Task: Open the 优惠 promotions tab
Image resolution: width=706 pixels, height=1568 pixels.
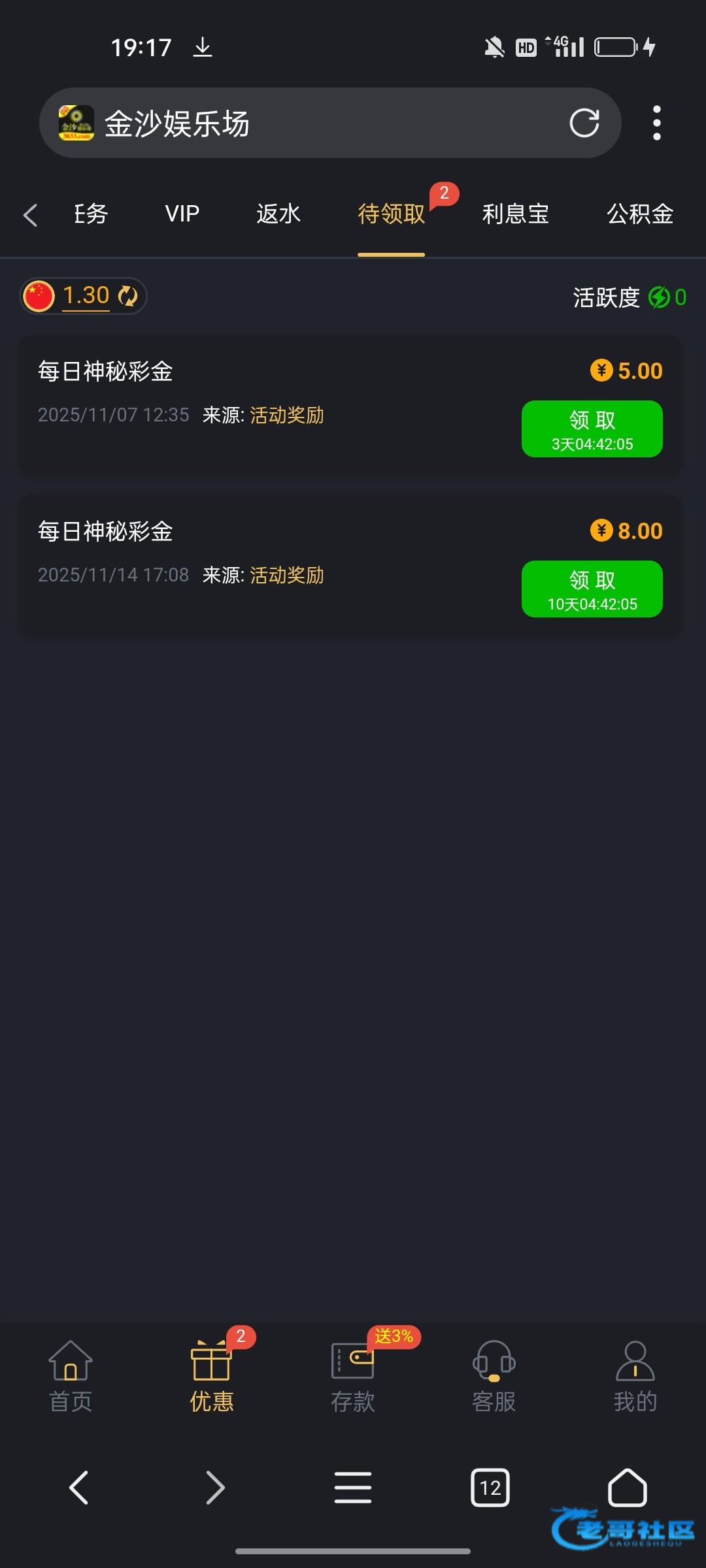Action: 211,1376
